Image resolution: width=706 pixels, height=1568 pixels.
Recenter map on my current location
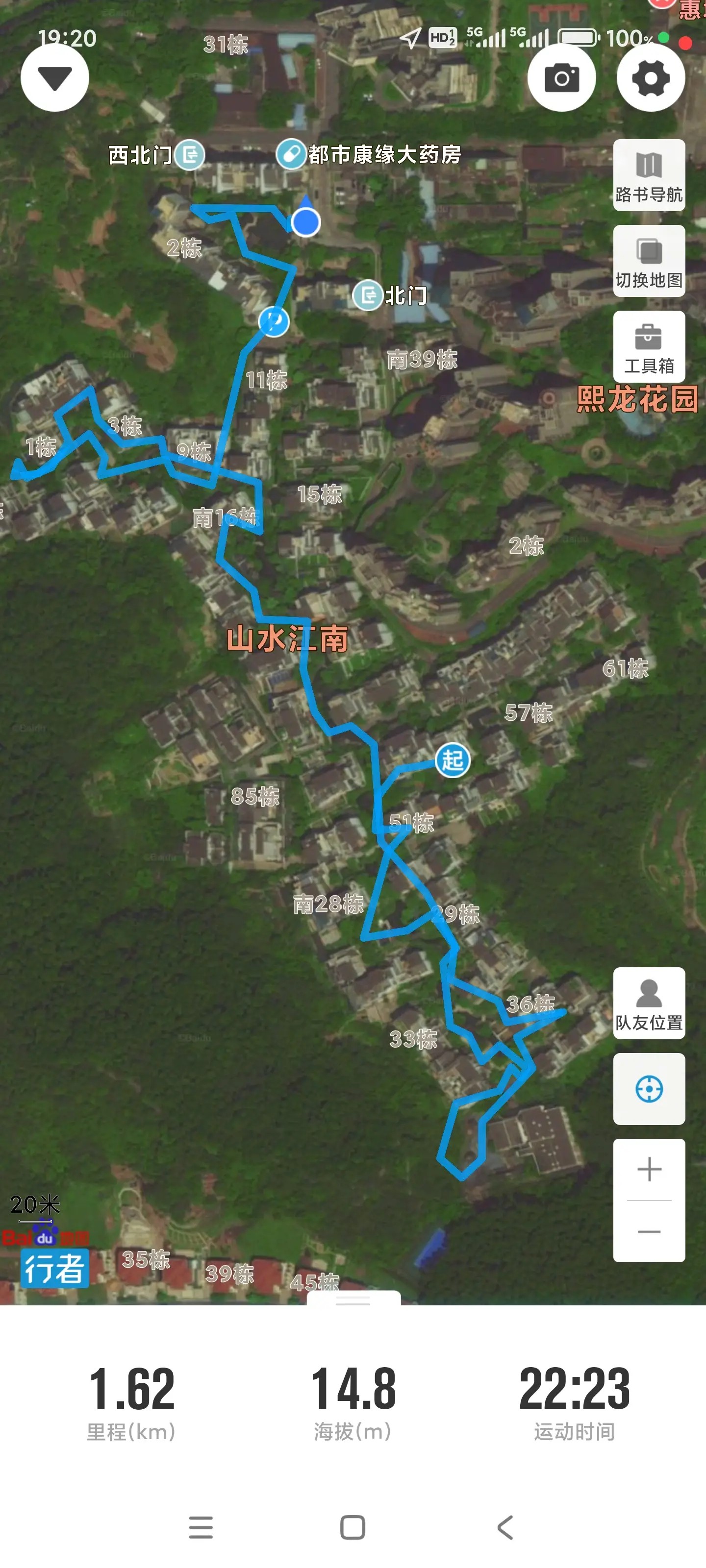(649, 1089)
